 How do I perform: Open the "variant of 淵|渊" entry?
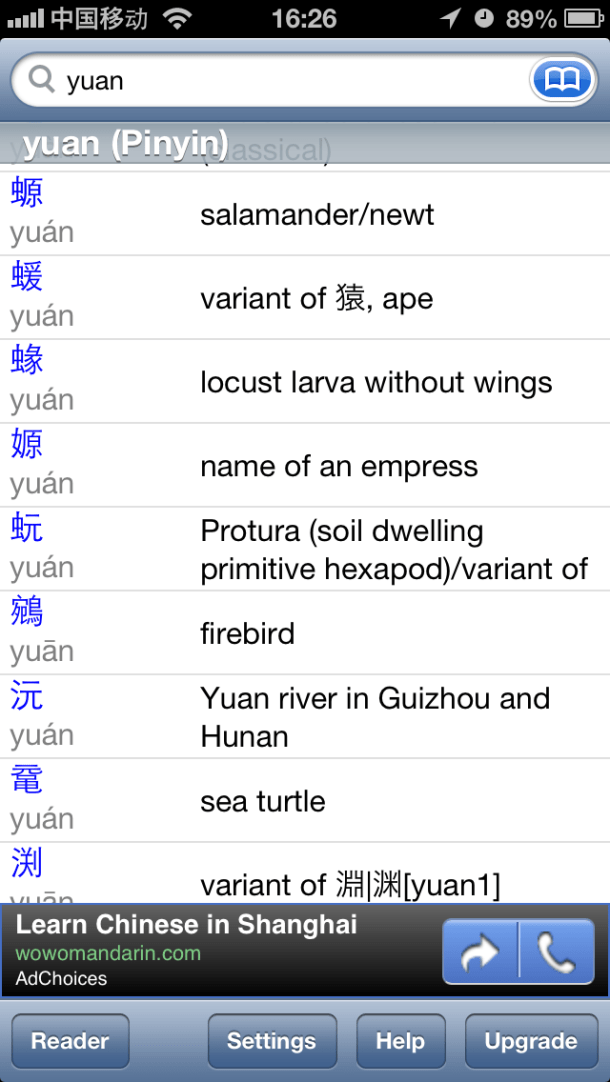click(305, 878)
